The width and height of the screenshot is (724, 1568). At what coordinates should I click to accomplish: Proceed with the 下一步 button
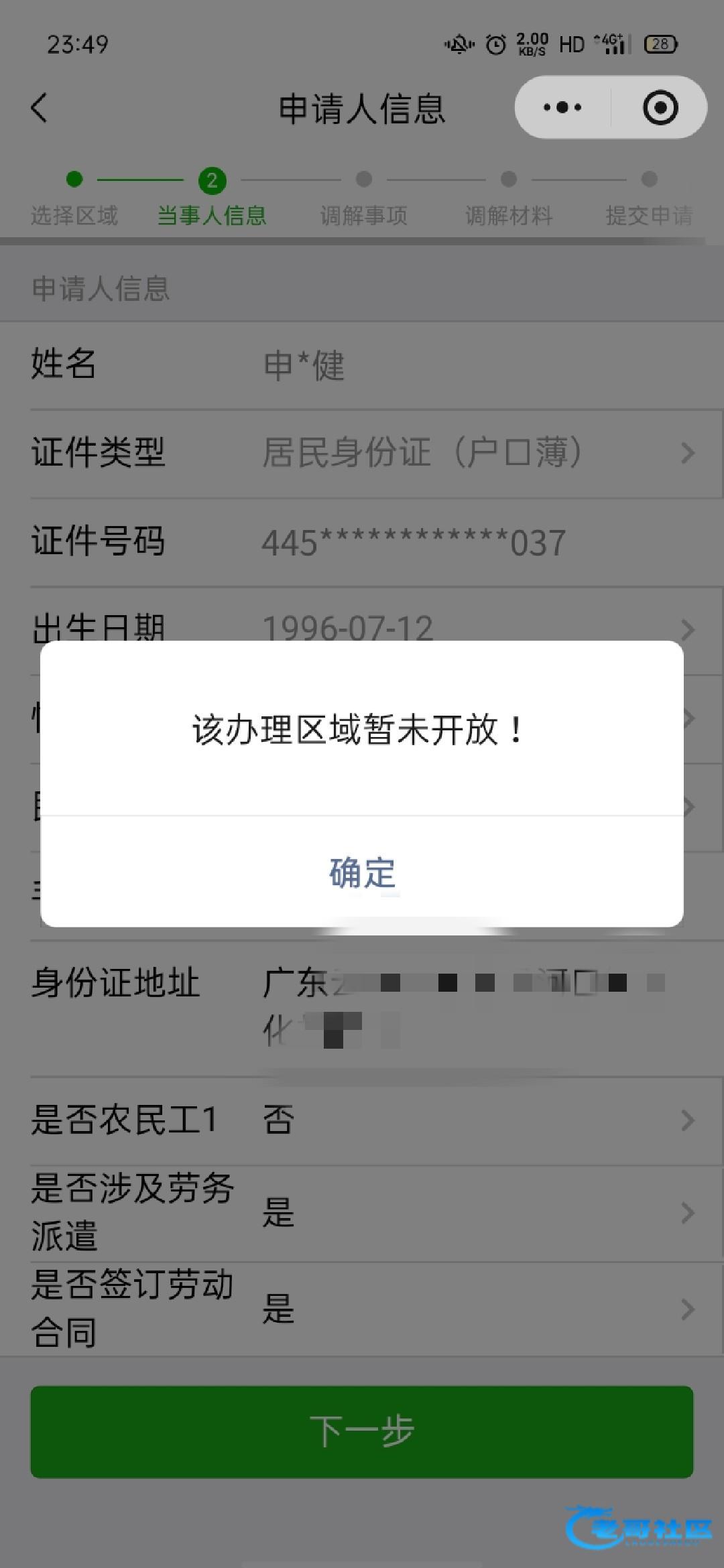coord(362,1431)
